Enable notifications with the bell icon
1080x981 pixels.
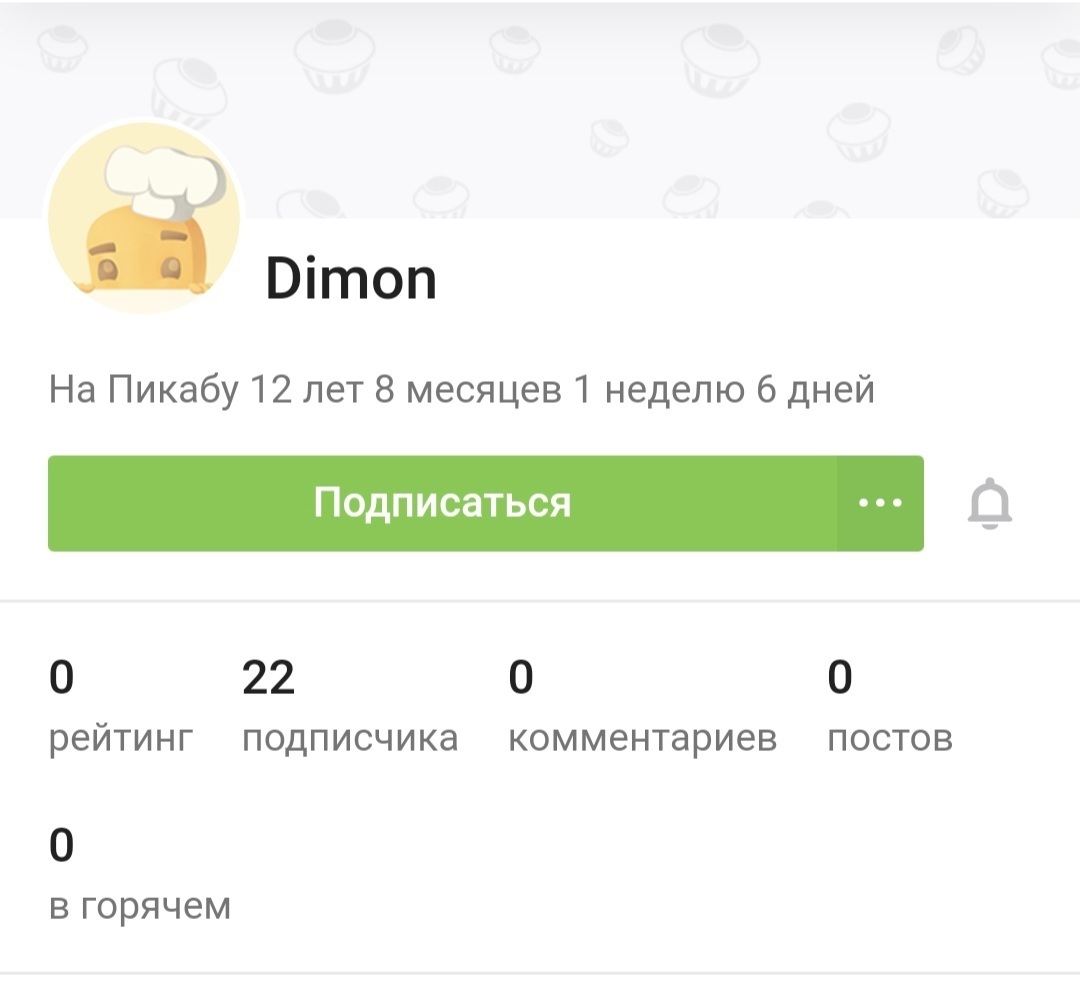tap(990, 503)
